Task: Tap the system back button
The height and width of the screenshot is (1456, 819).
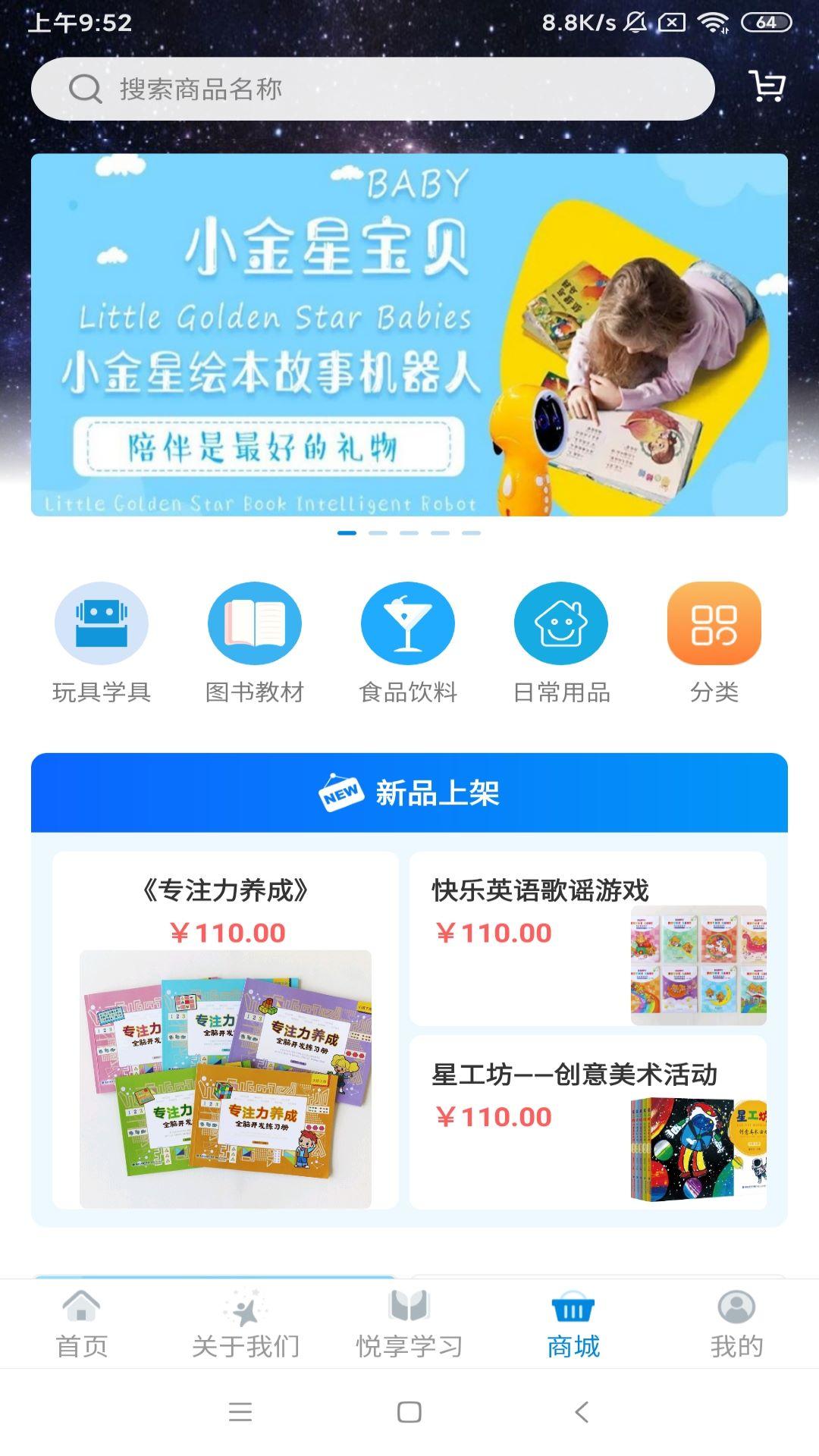Action: 582,1412
